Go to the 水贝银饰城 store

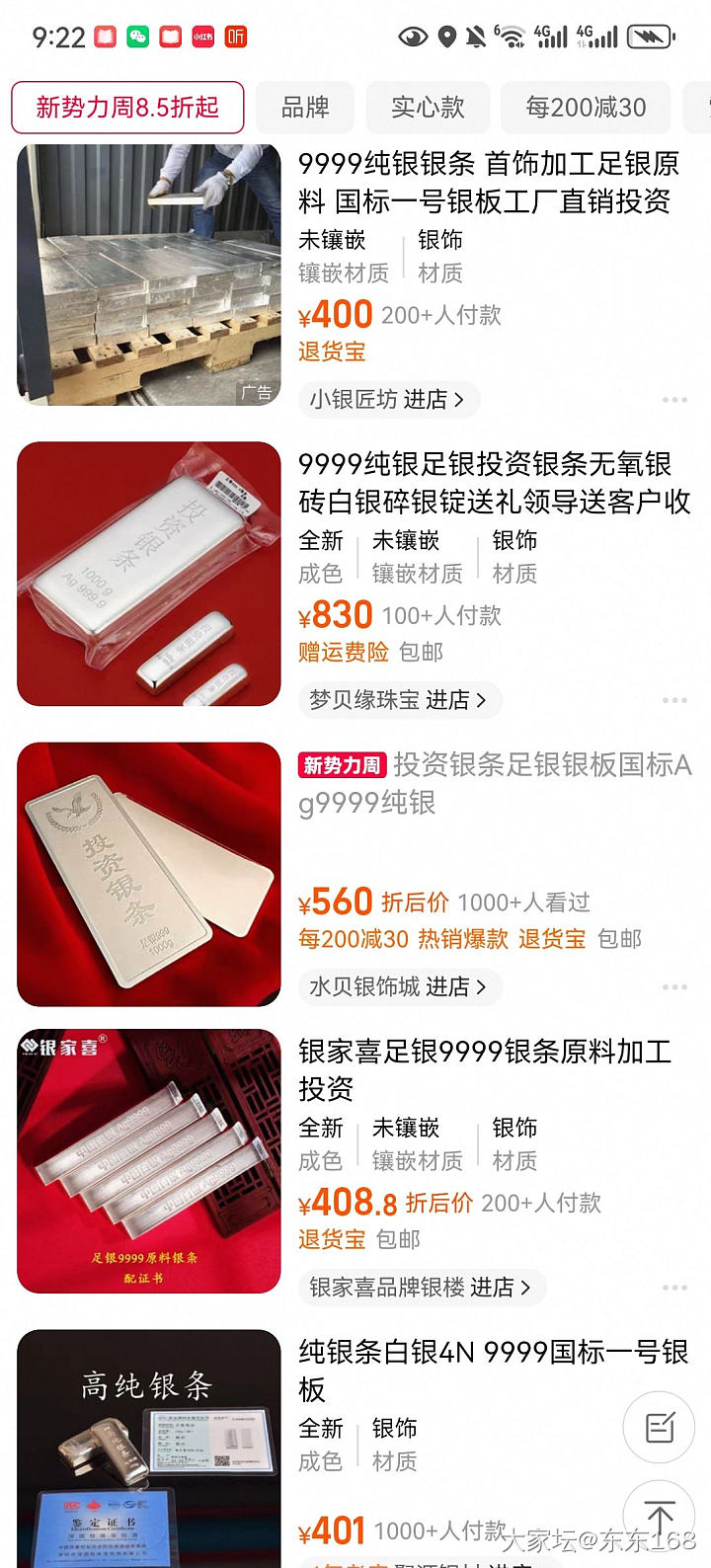[x=398, y=986]
